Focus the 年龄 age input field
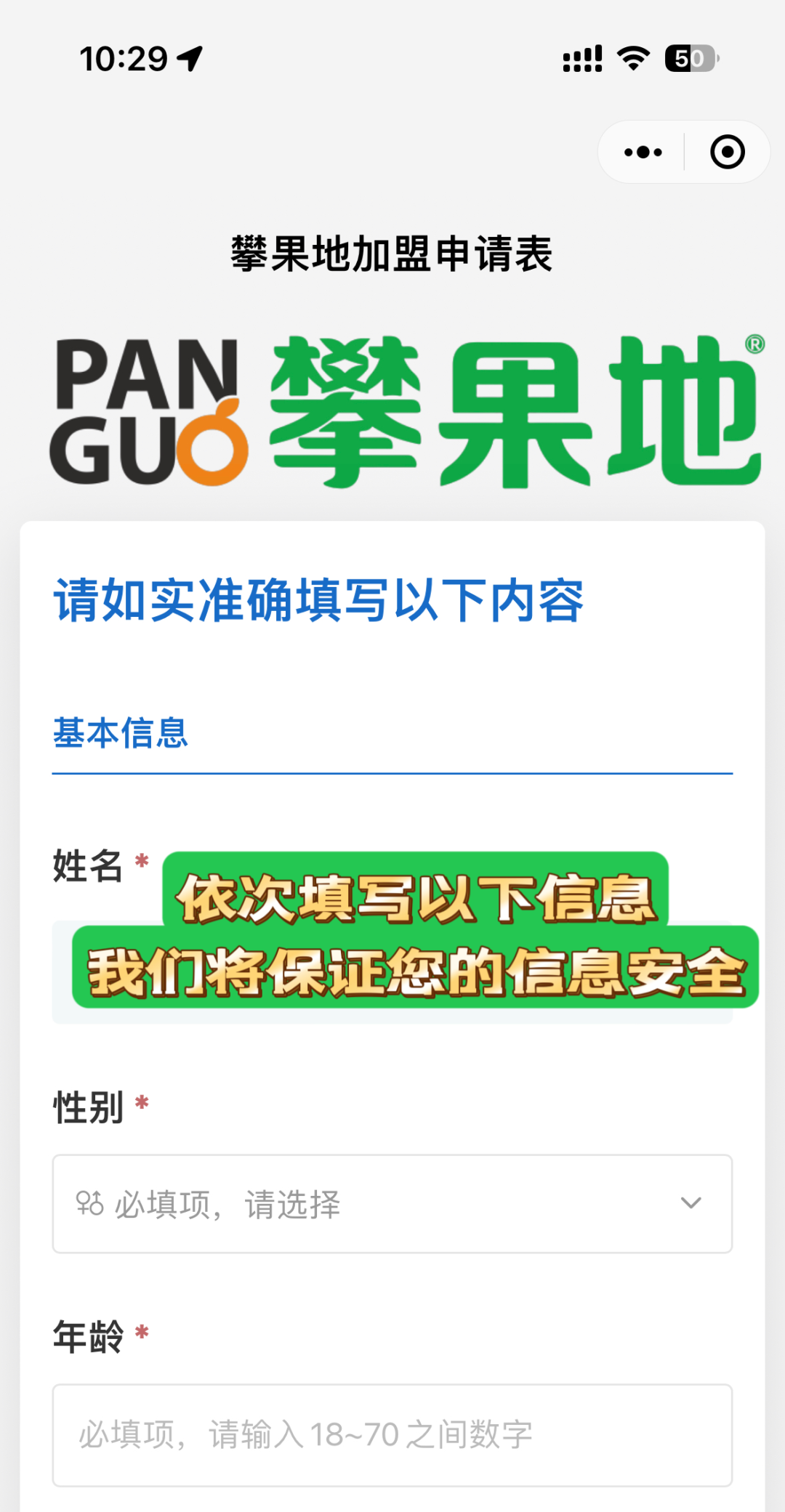 coord(392,1434)
